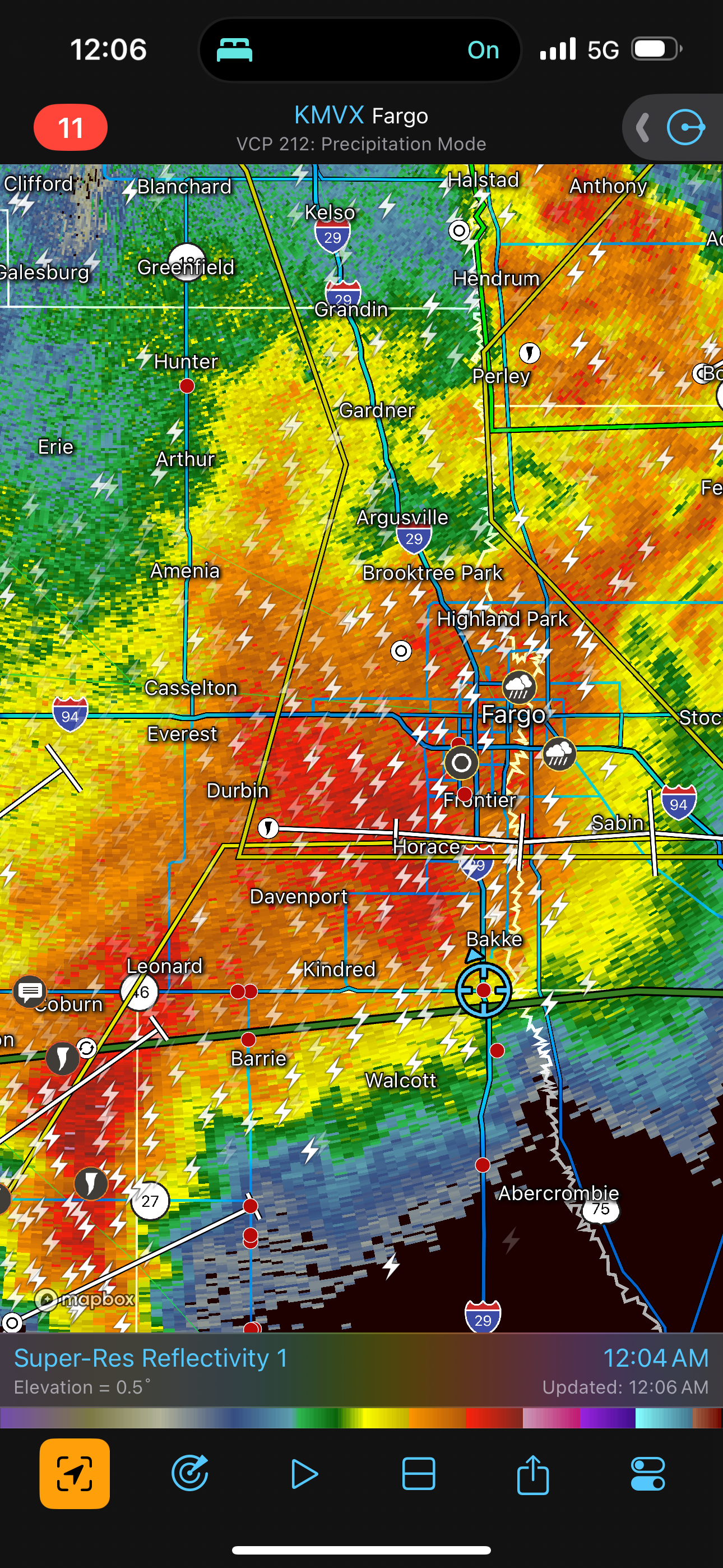Screen dimensions: 723x1568
Task: Tap the rain report icon above Fargo
Action: pyautogui.click(x=518, y=686)
